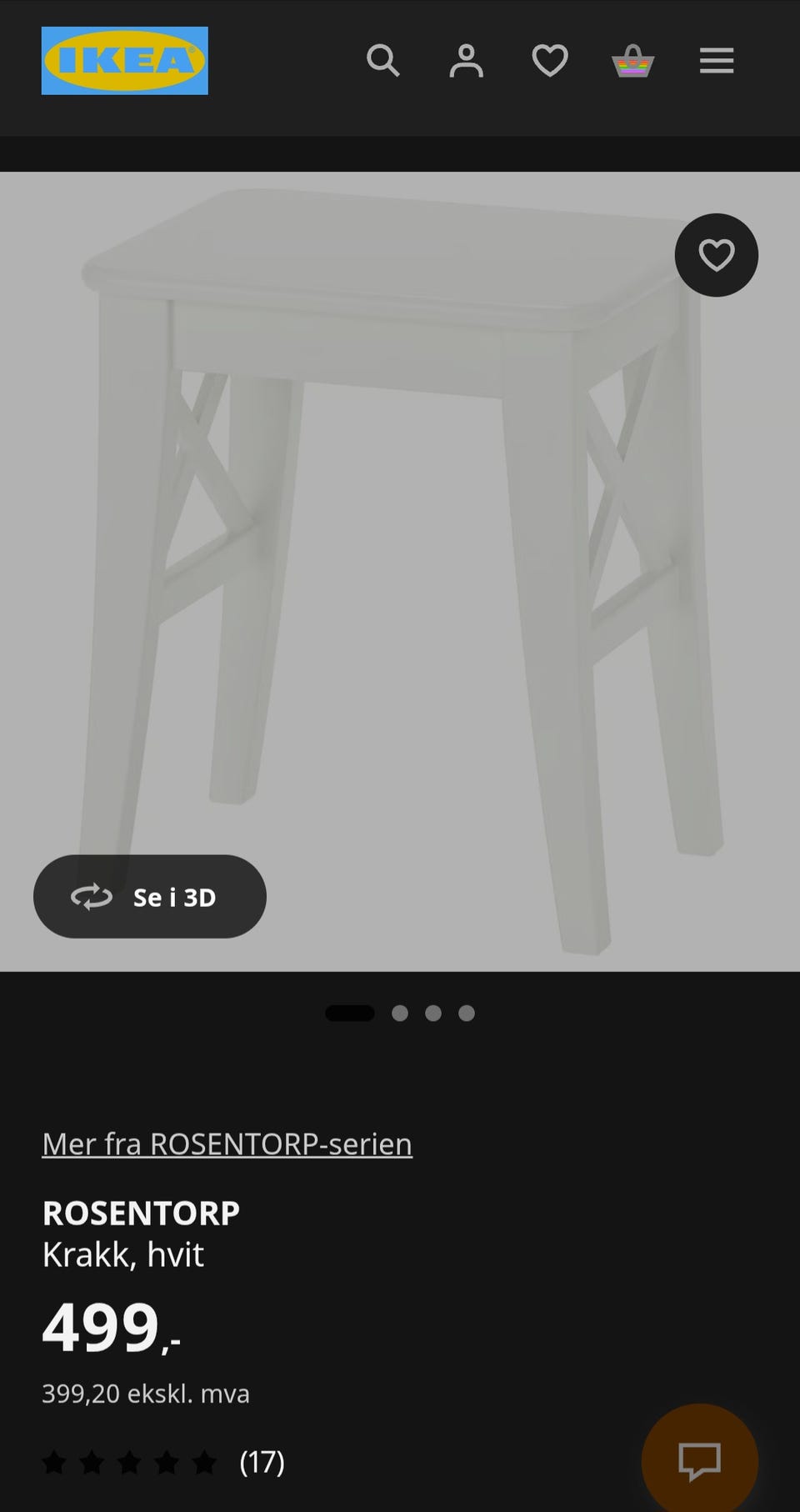The height and width of the screenshot is (1512, 800).
Task: Open search from the top bar
Action: coord(383,61)
